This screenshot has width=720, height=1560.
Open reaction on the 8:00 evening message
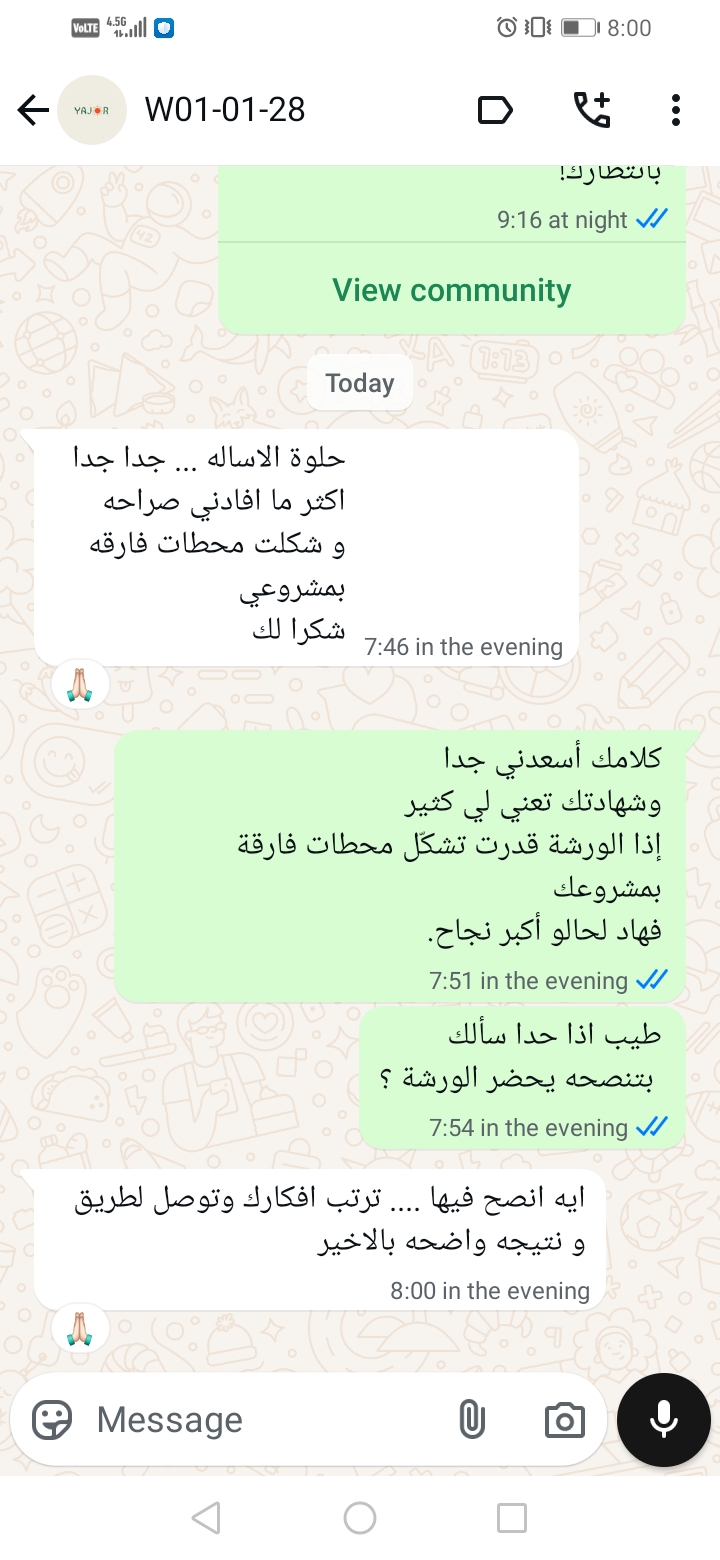pos(80,1327)
